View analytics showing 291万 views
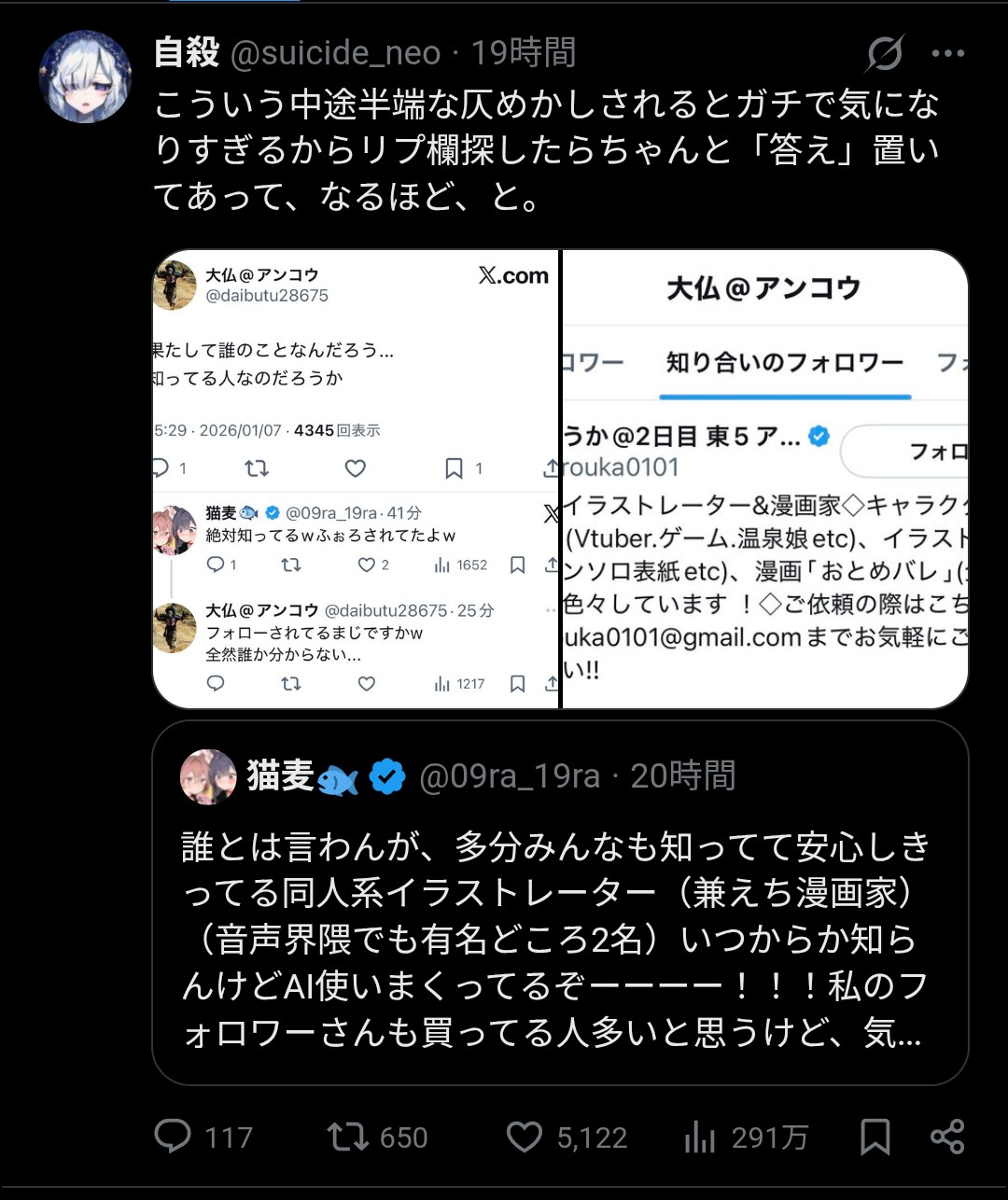 [699, 1137]
